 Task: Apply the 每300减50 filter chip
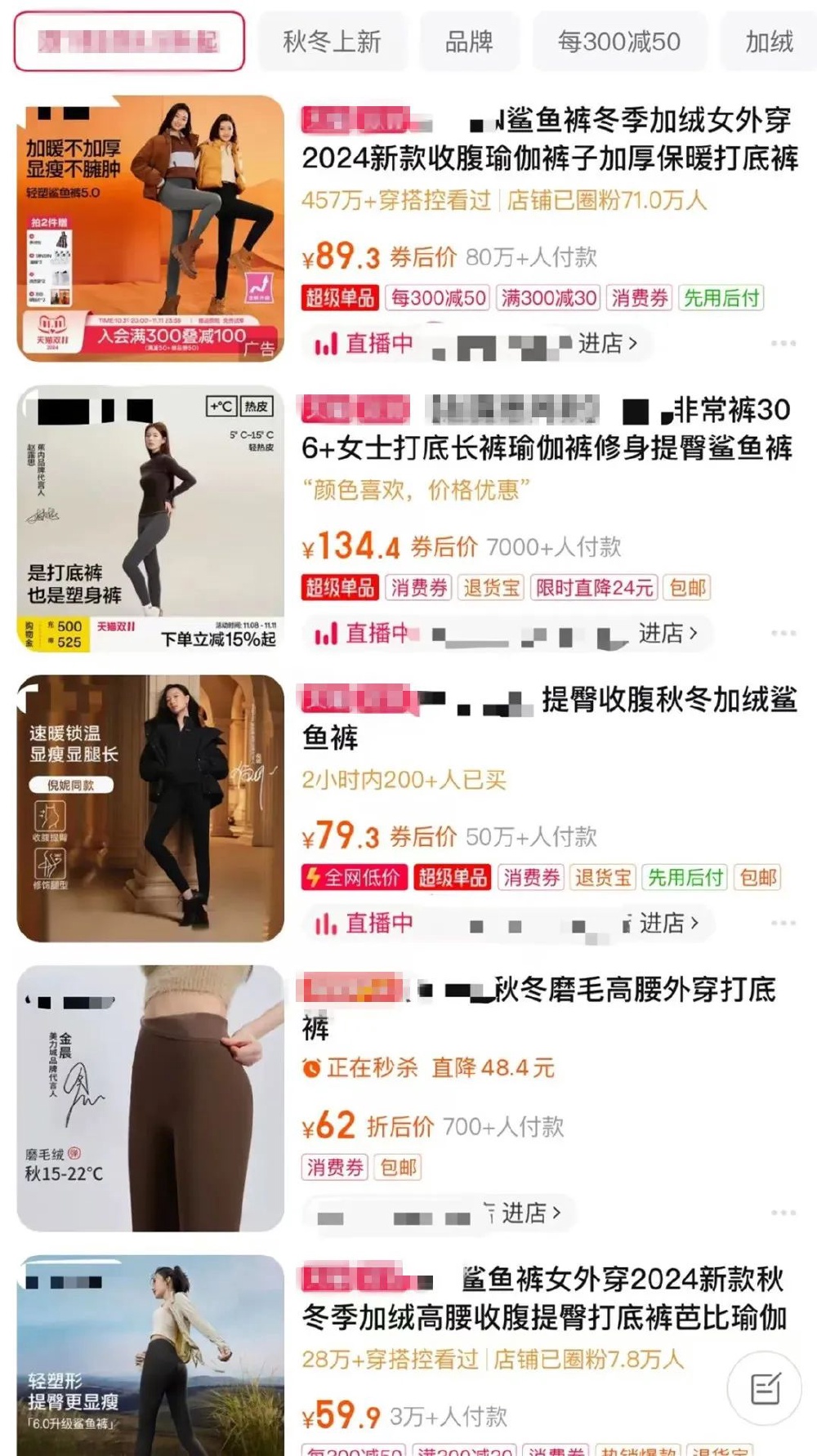[618, 42]
